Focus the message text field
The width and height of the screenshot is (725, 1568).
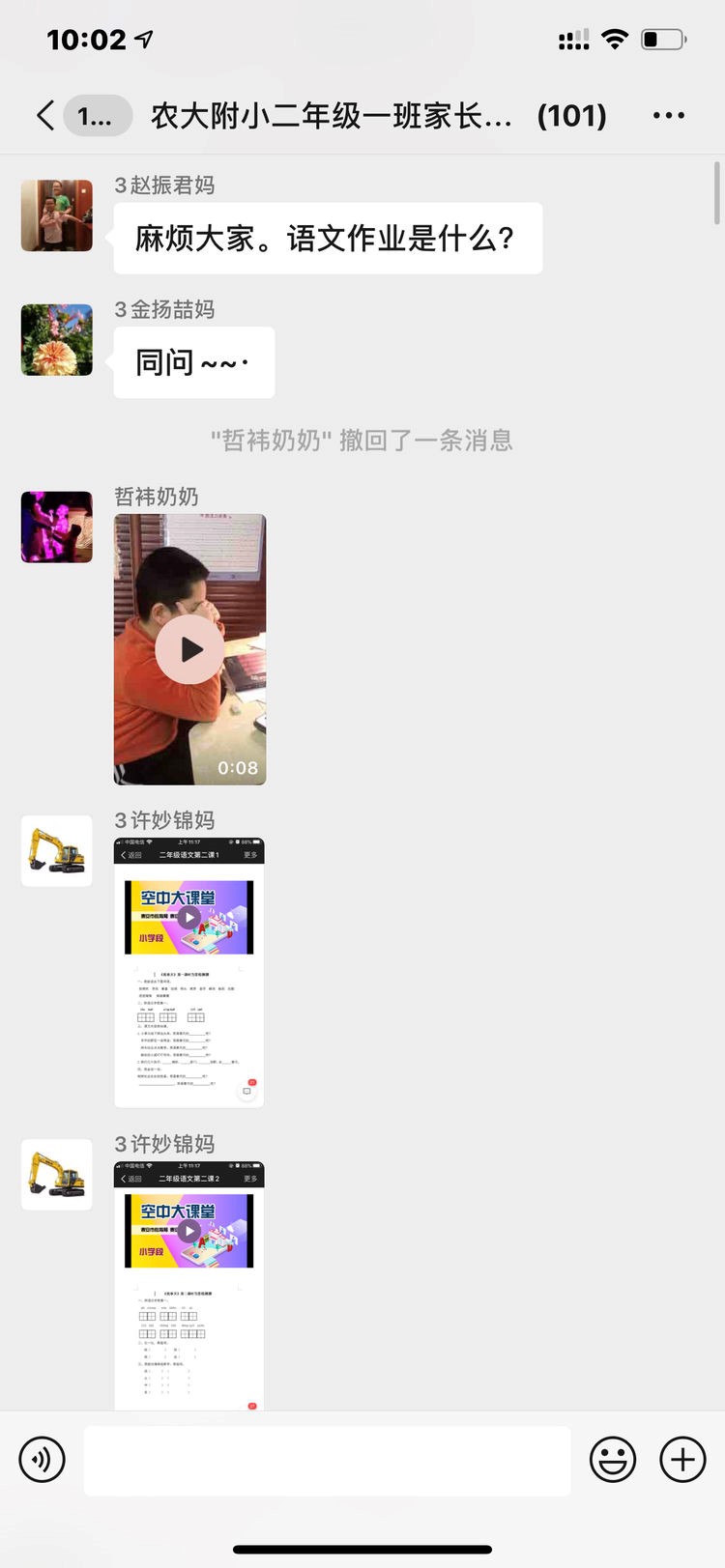click(327, 1461)
